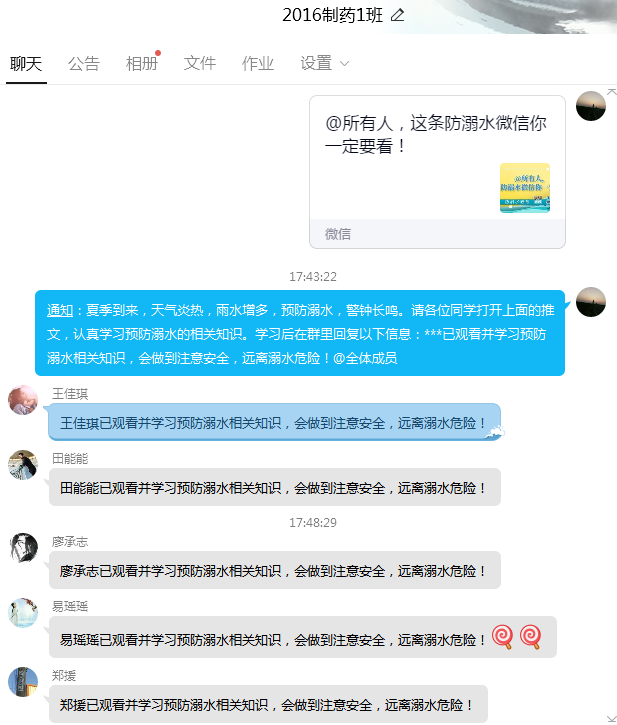Open 易瑶瑶's profile picture
Screen dimensions: 617x725
tap(23, 613)
